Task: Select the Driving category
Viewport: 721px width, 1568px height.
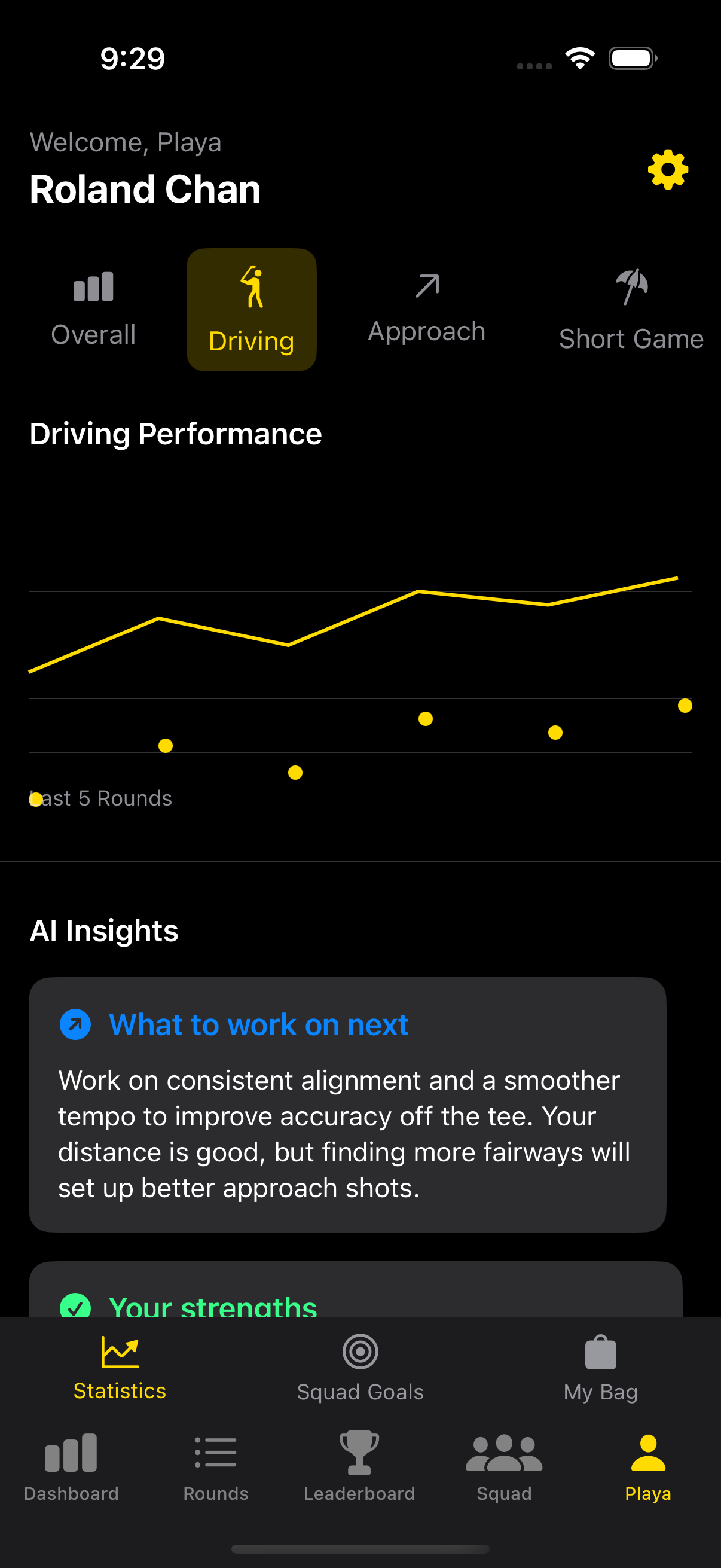Action: pyautogui.click(x=251, y=309)
